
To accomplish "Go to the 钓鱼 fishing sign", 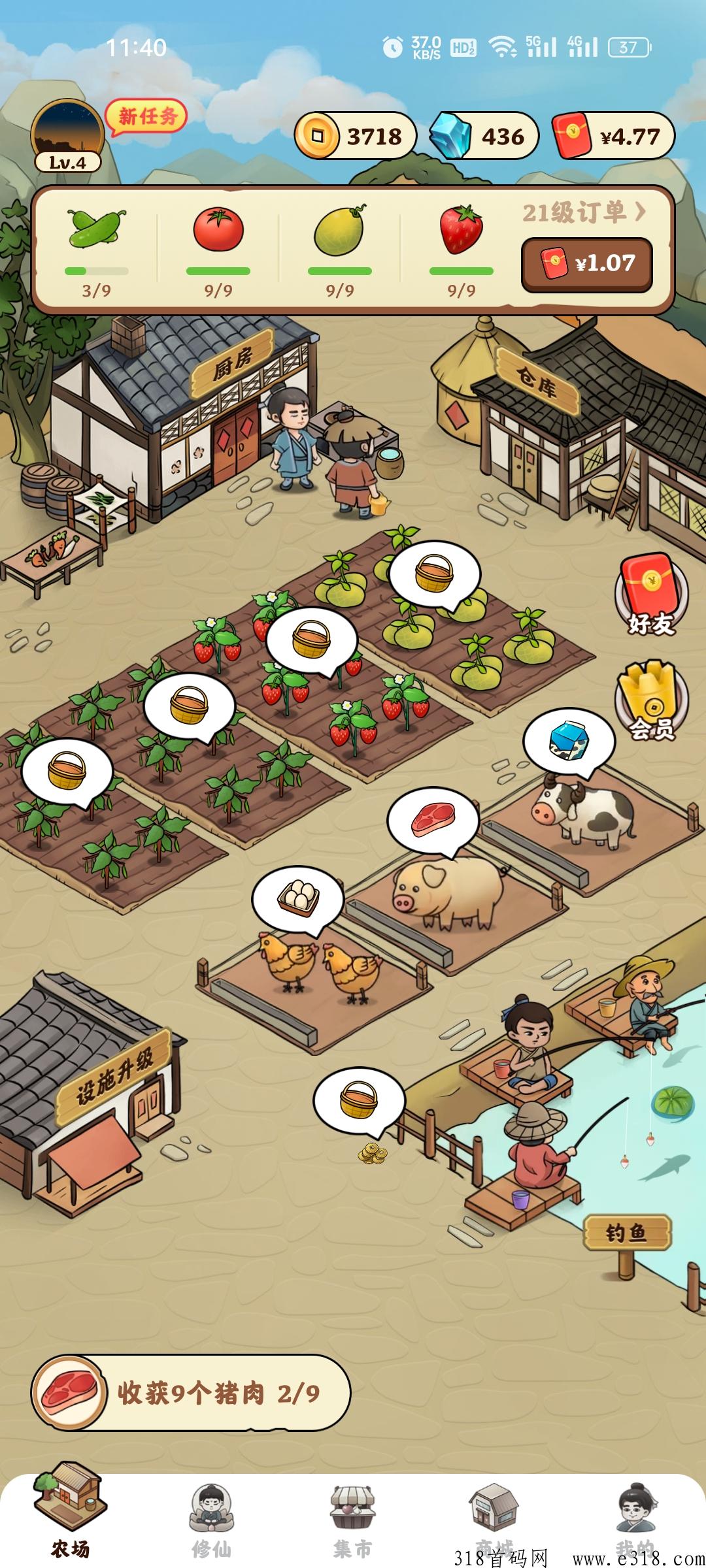I will pos(627,1233).
